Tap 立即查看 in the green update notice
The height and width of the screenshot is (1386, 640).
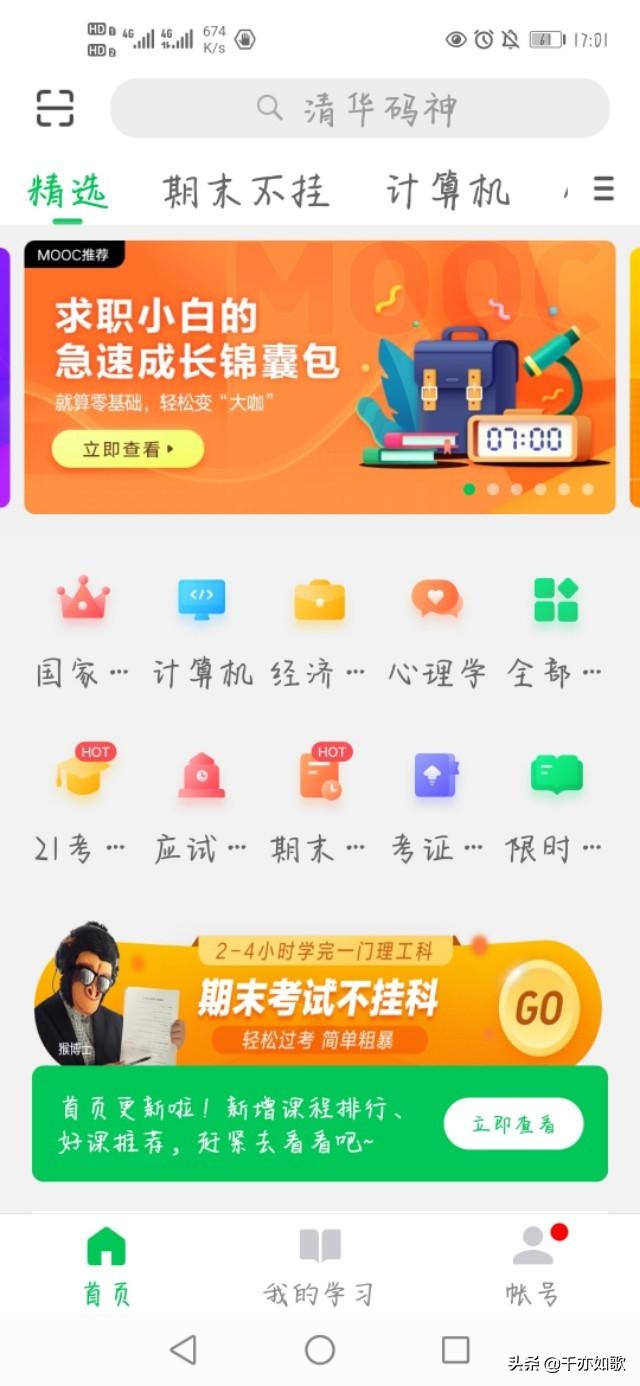click(514, 1124)
